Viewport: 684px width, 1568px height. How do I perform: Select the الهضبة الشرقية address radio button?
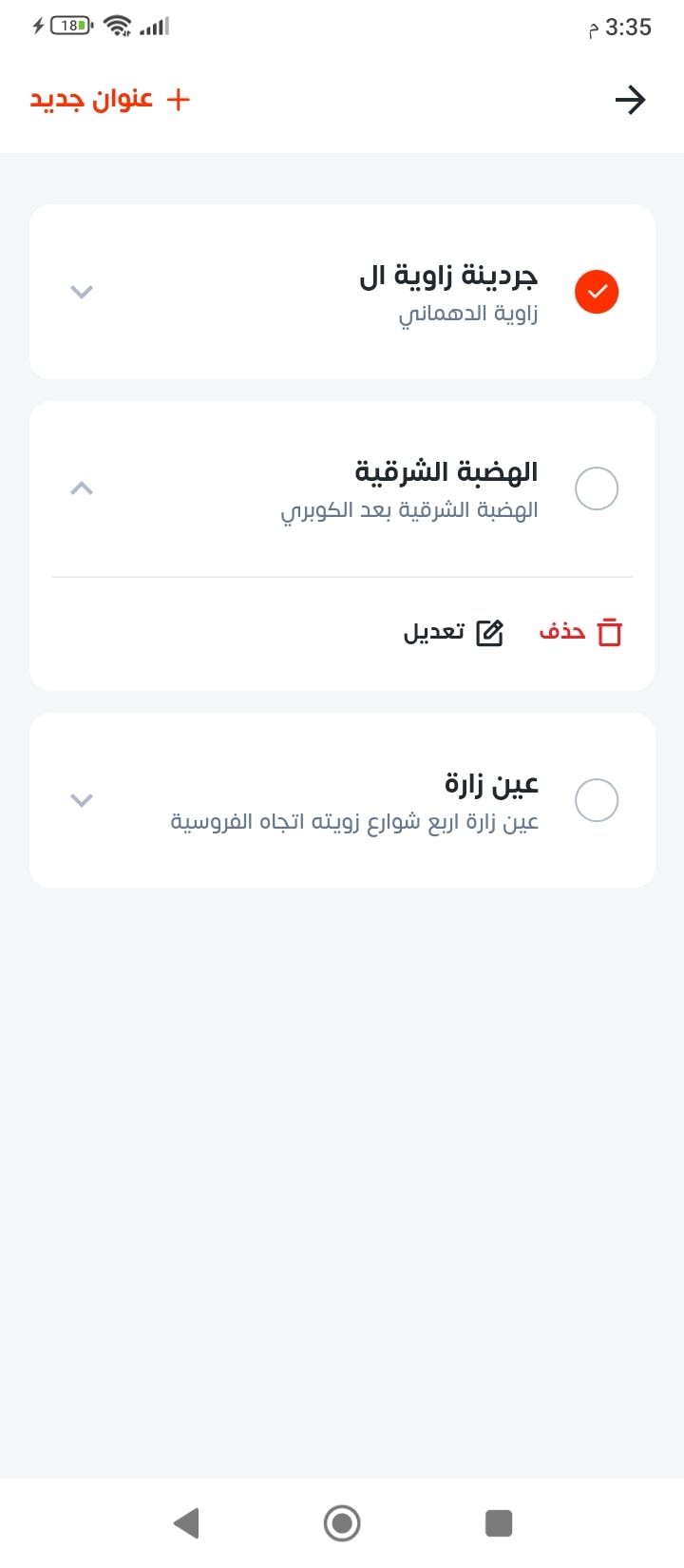click(597, 488)
